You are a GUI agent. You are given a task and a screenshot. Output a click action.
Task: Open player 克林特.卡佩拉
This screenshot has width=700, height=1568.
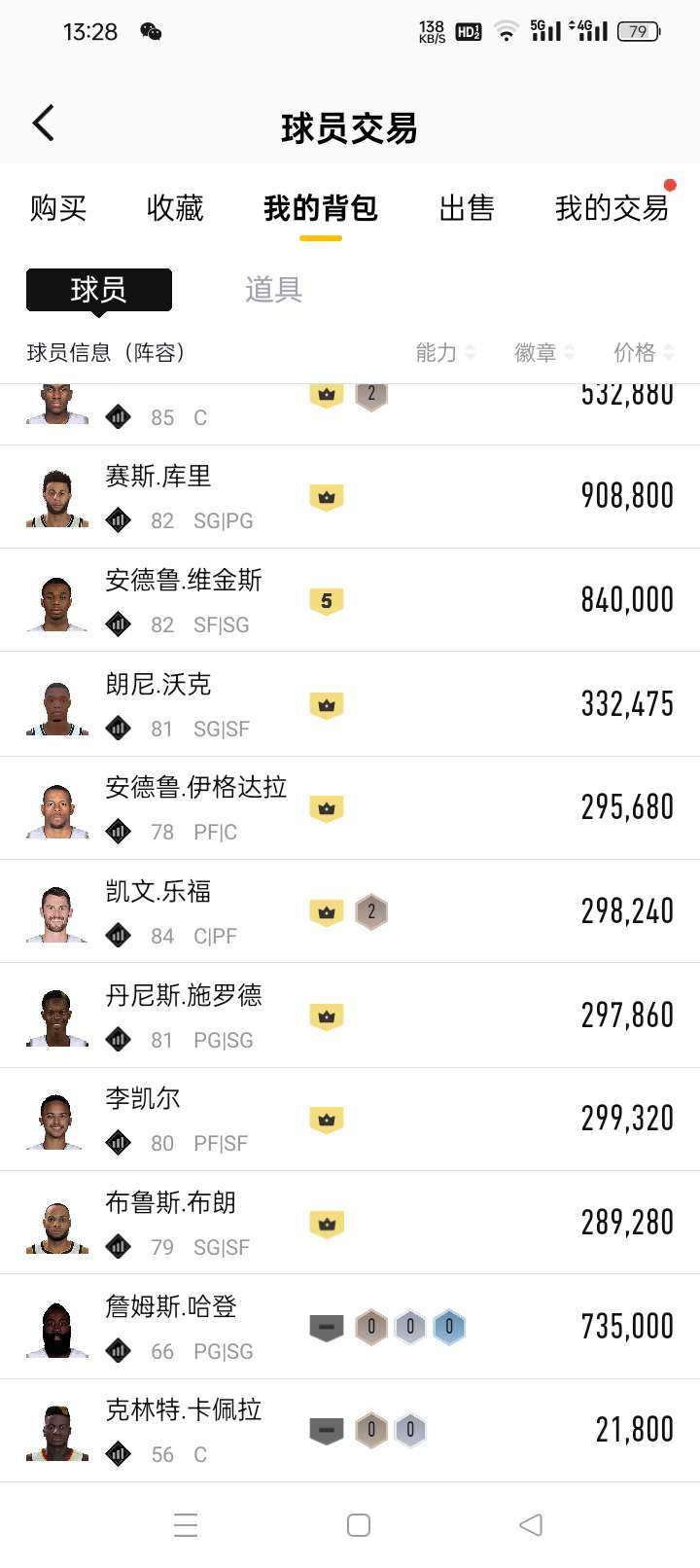184,1410
